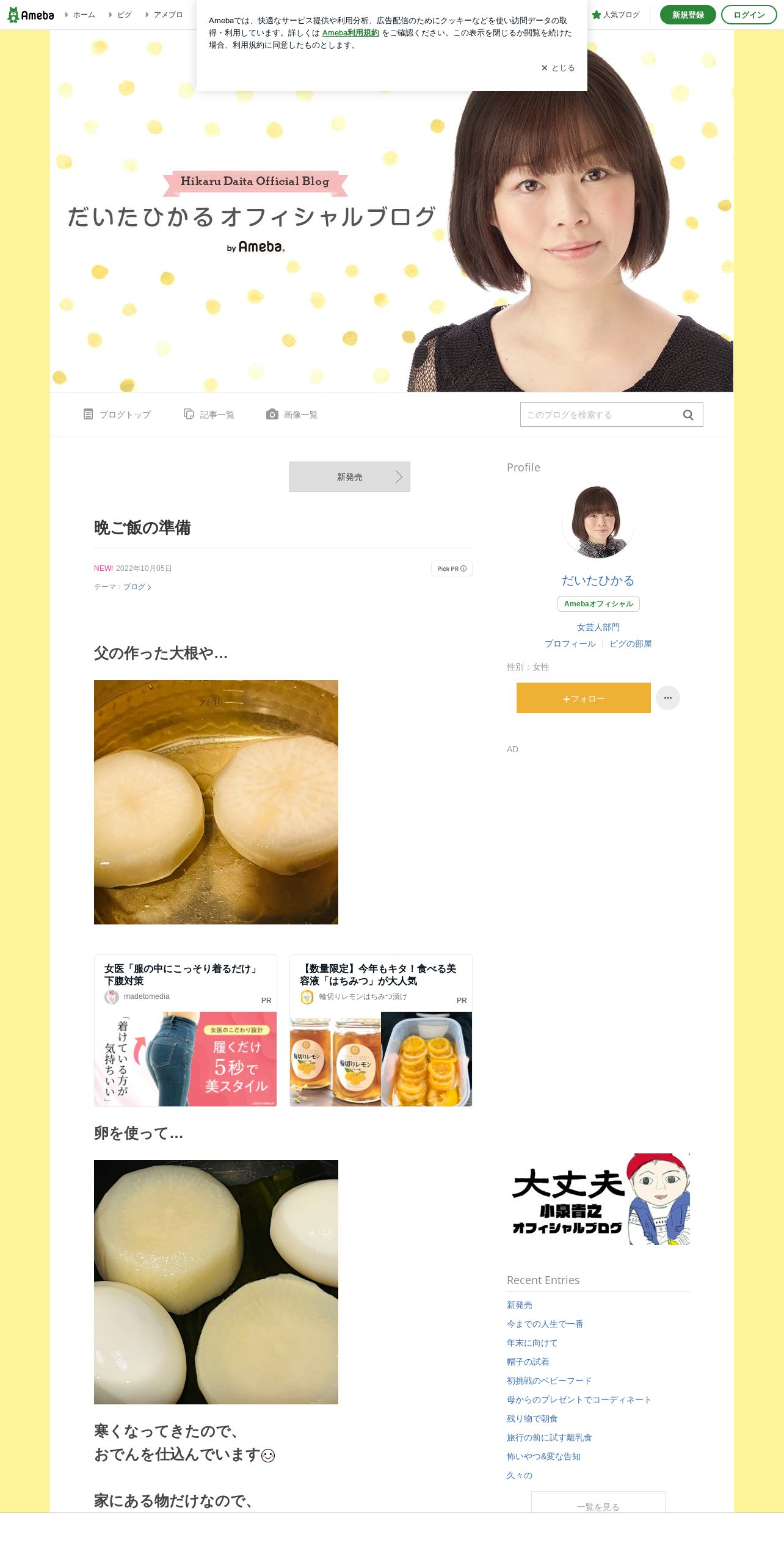Viewport: 784px width, 1568px height.
Task: Open 記事一覧 article list
Action: click(209, 415)
